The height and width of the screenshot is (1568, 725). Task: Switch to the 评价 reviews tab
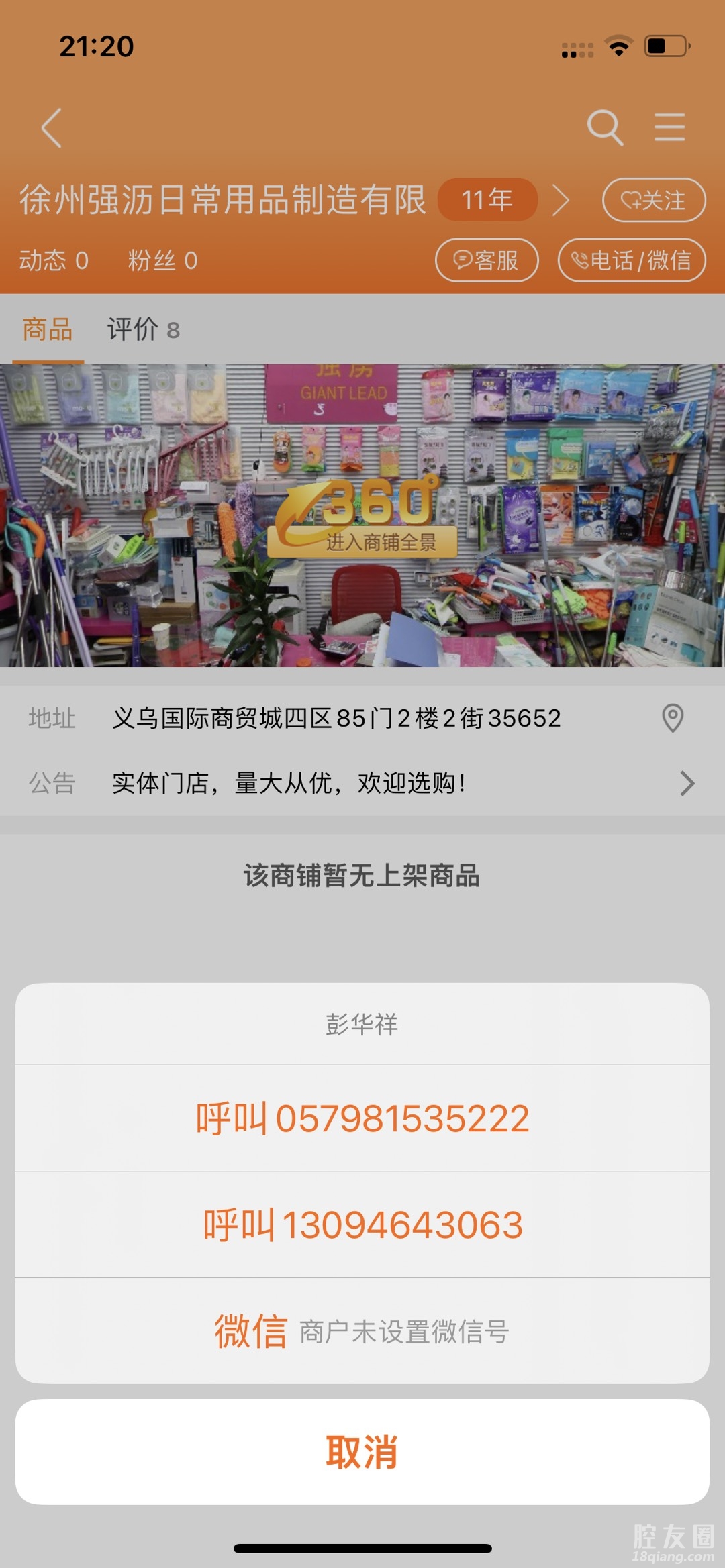143,330
